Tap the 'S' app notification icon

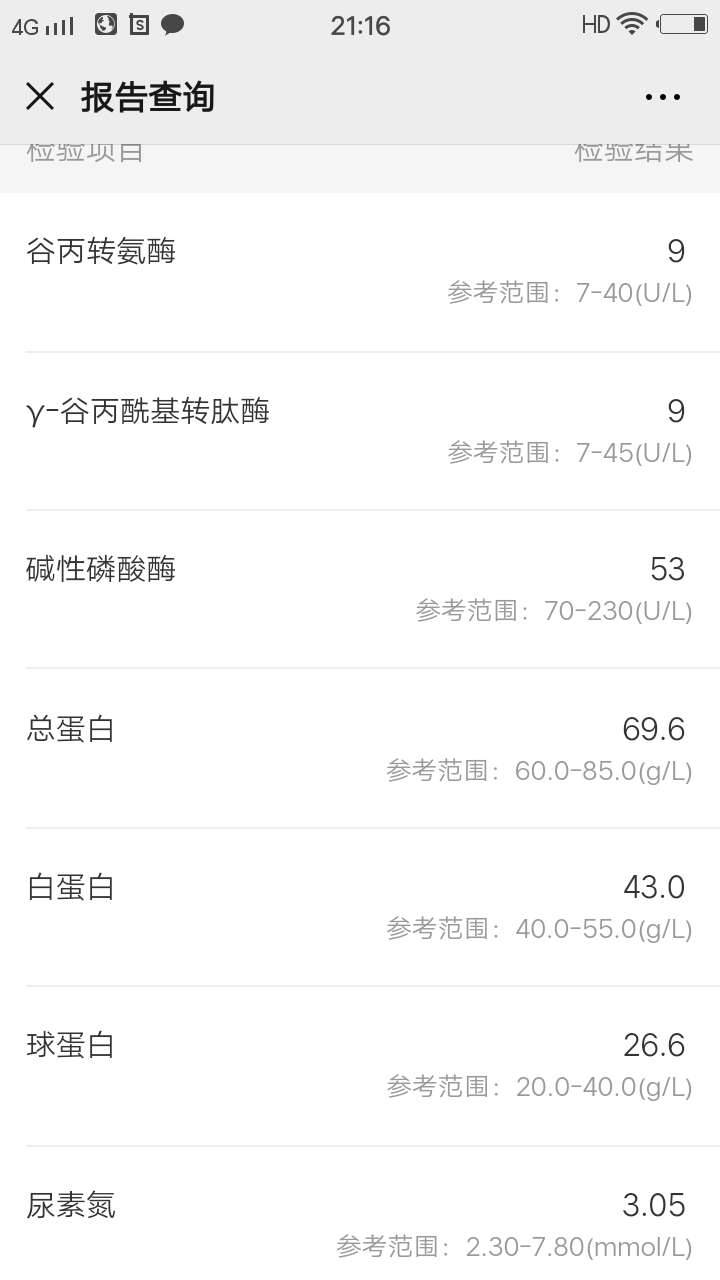pyautogui.click(x=139, y=24)
